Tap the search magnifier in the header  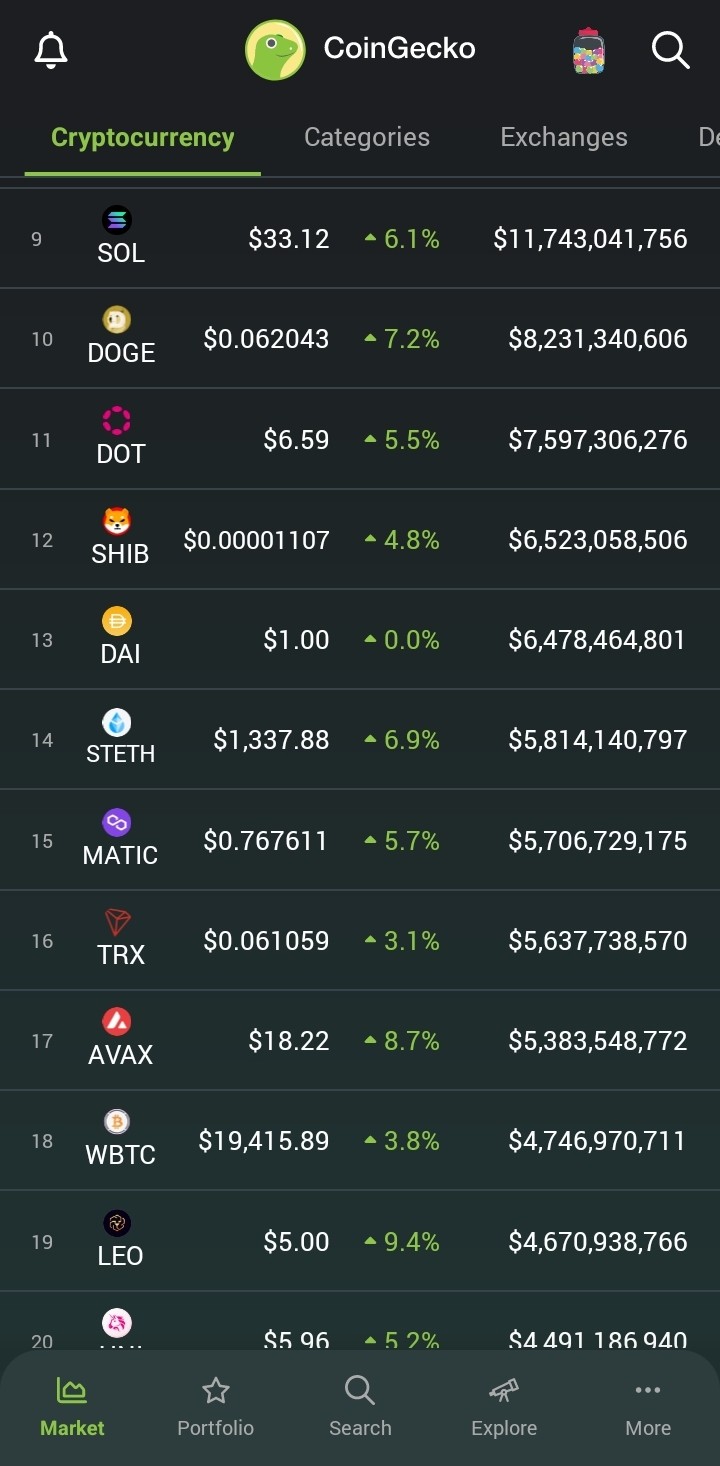[x=670, y=49]
